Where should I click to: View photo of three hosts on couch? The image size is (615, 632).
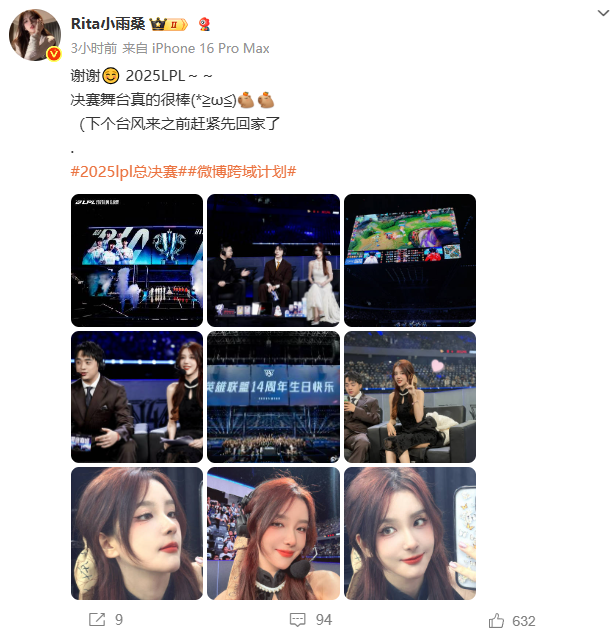(273, 260)
